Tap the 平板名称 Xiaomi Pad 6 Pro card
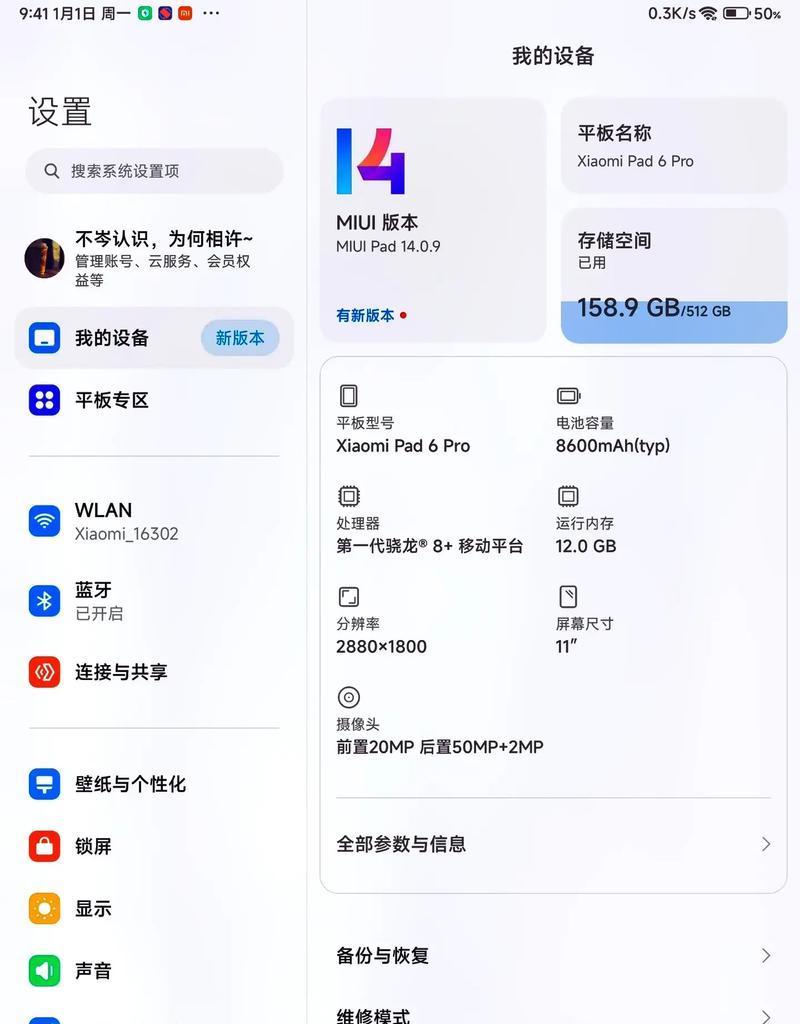 click(673, 146)
